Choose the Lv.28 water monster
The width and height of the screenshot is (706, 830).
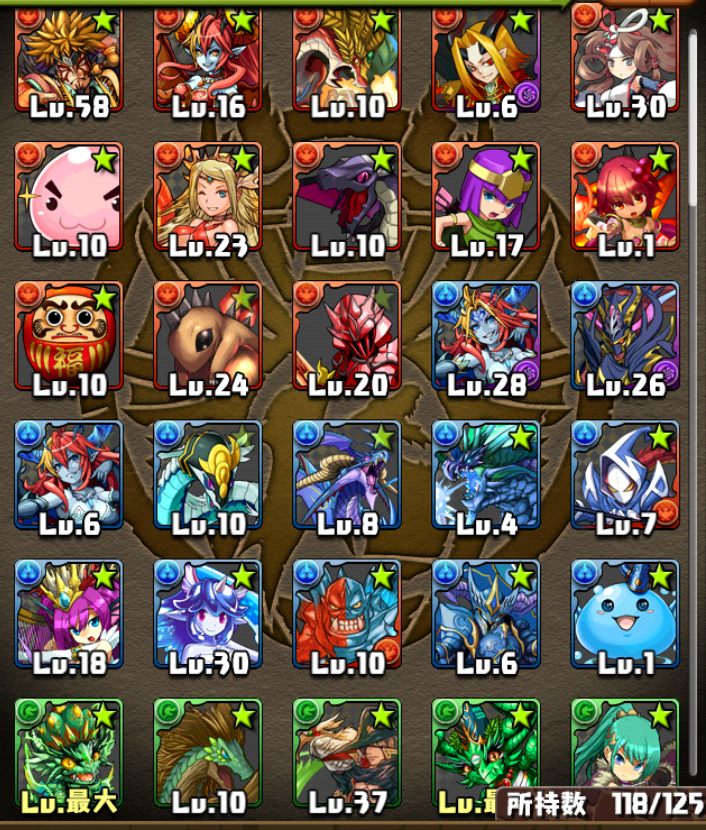485,335
